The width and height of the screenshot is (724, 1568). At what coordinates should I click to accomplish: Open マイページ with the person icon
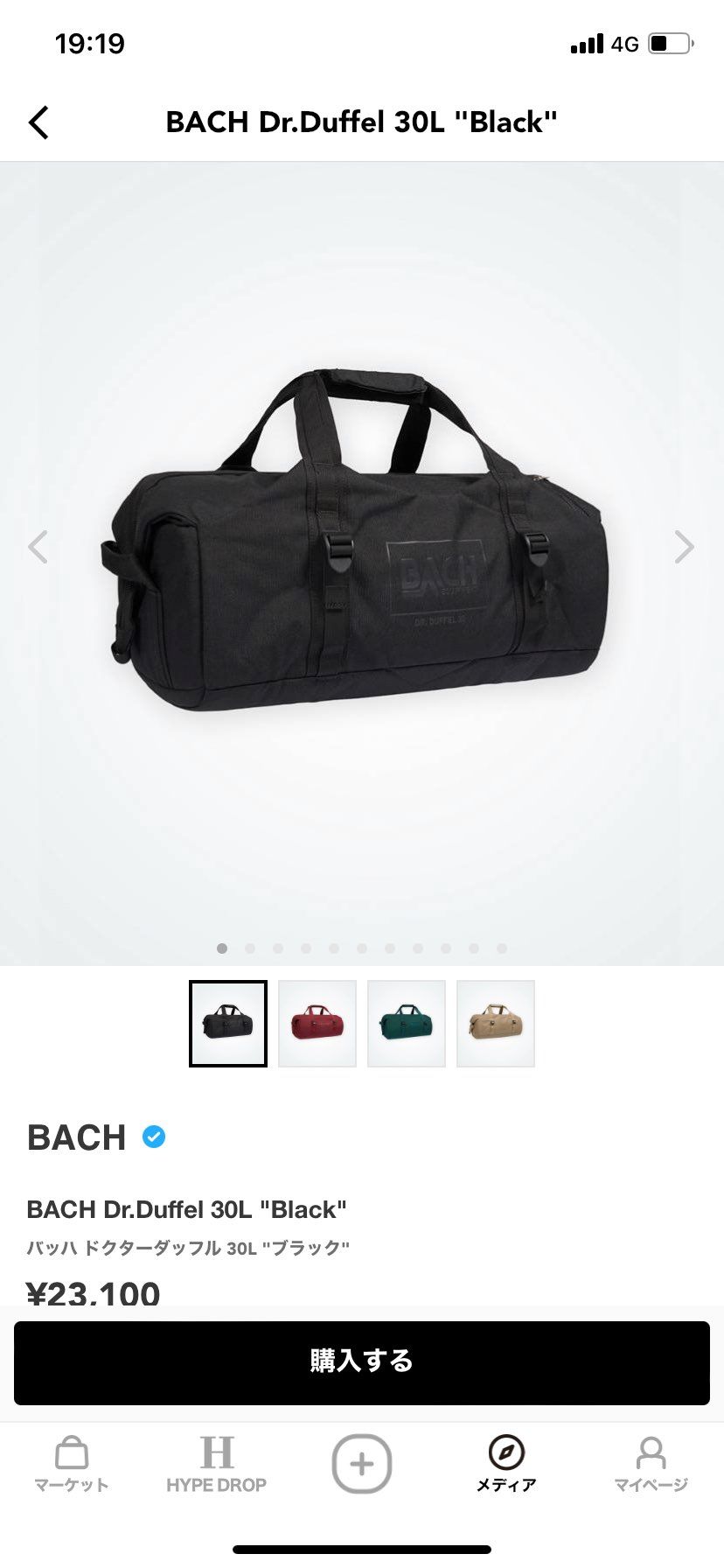651,1453
